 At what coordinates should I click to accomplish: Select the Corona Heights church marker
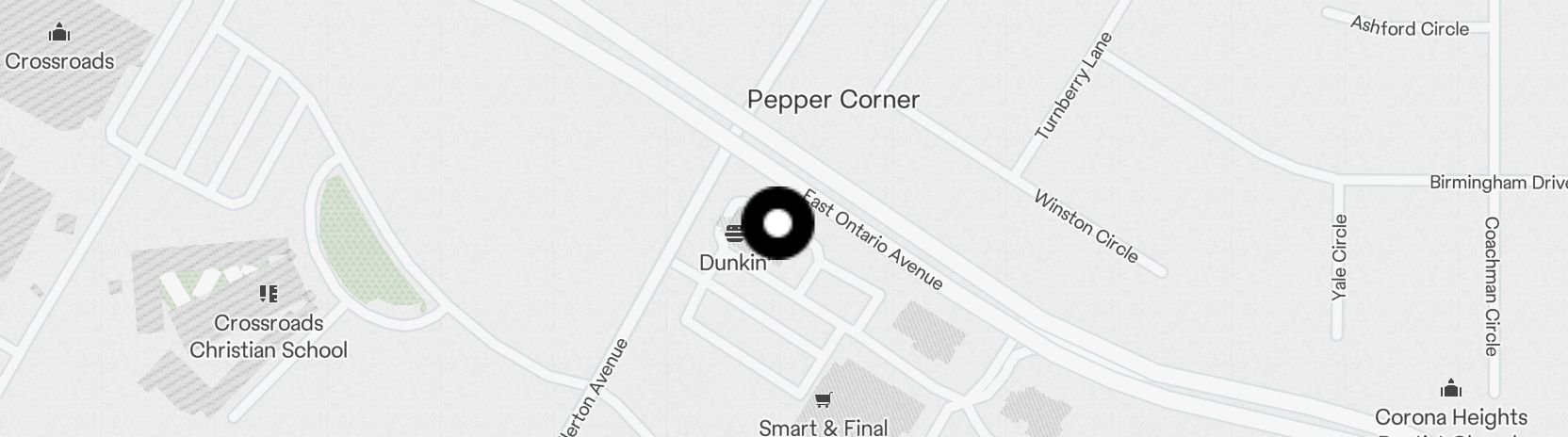click(x=1451, y=389)
